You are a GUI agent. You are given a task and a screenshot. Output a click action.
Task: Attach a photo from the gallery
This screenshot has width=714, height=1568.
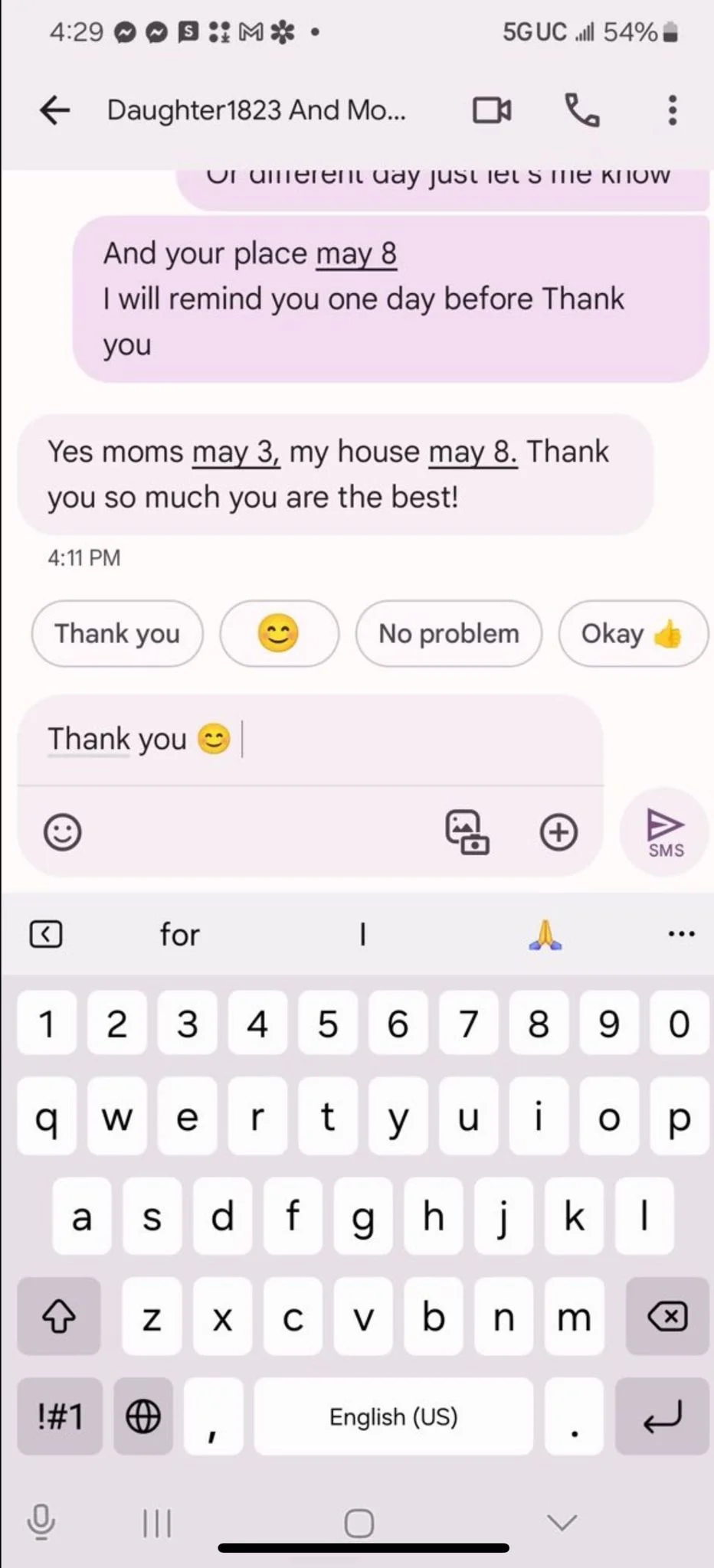pyautogui.click(x=467, y=832)
